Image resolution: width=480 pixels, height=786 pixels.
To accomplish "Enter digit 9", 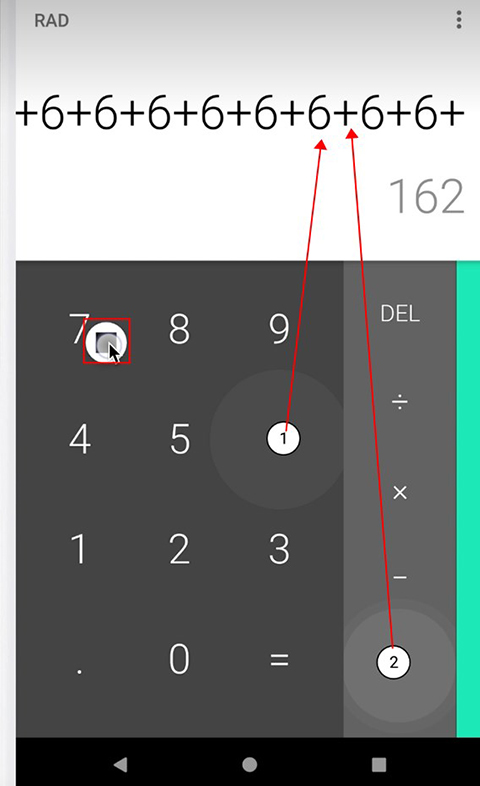I will (279, 329).
